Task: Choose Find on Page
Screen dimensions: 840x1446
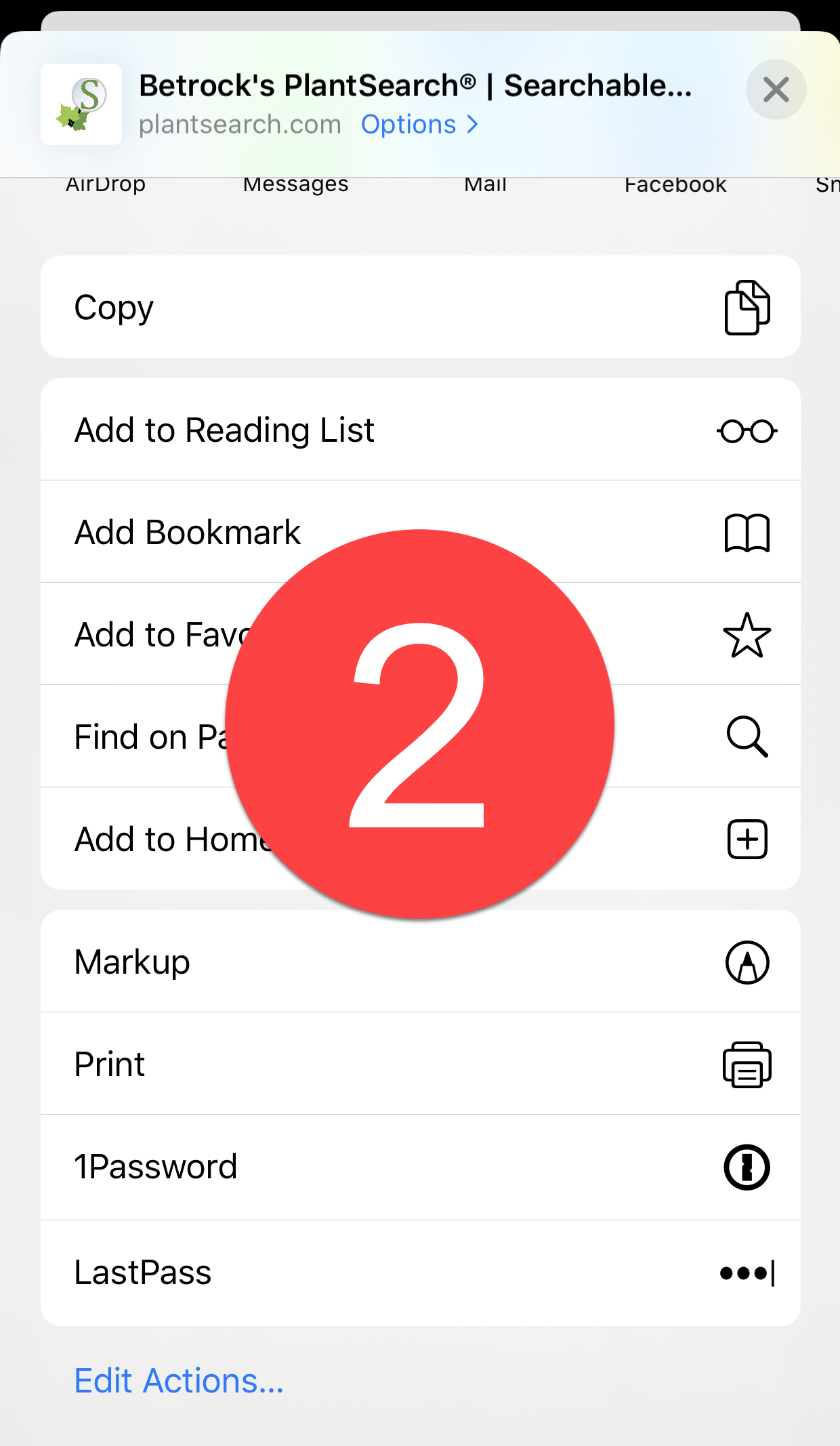Action: pos(421,737)
